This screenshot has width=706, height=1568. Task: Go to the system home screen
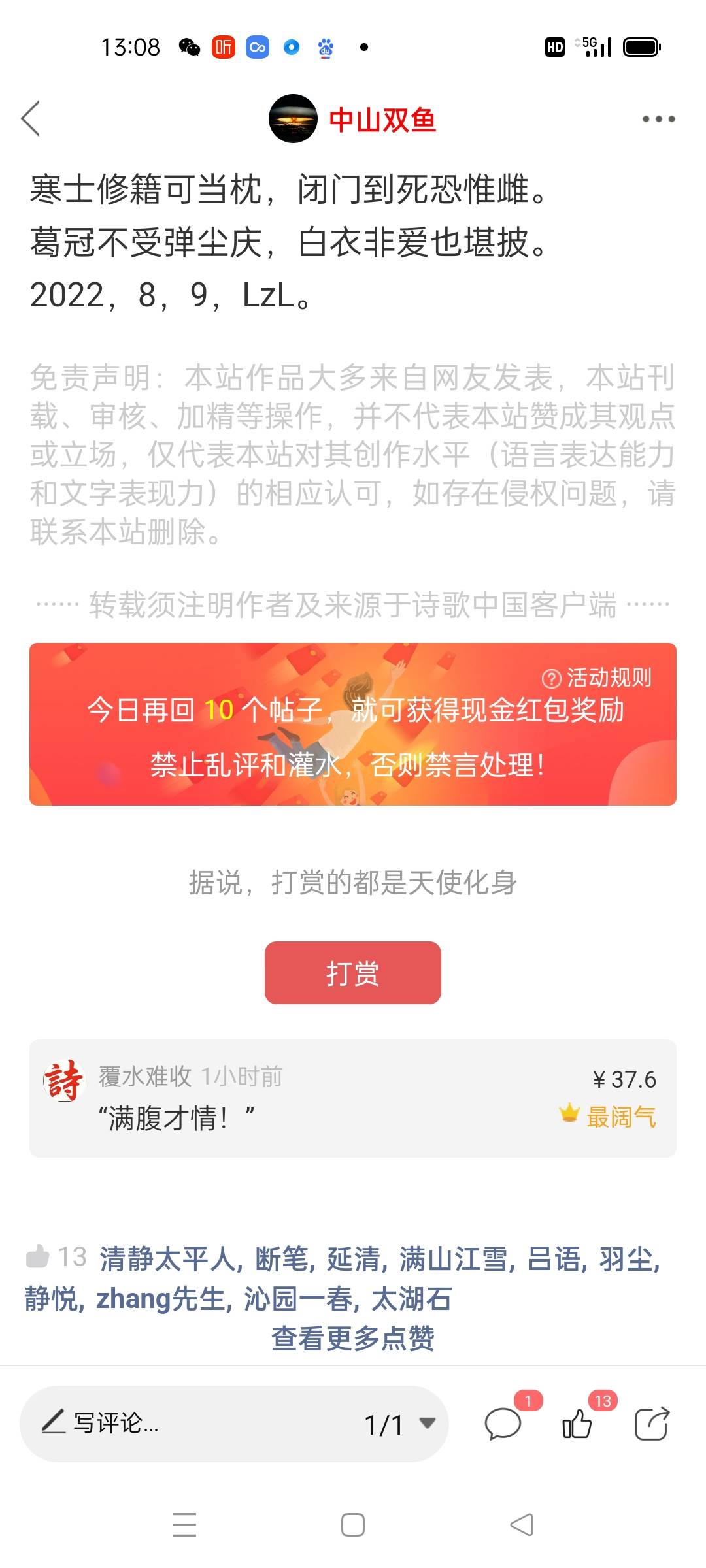point(353,1526)
